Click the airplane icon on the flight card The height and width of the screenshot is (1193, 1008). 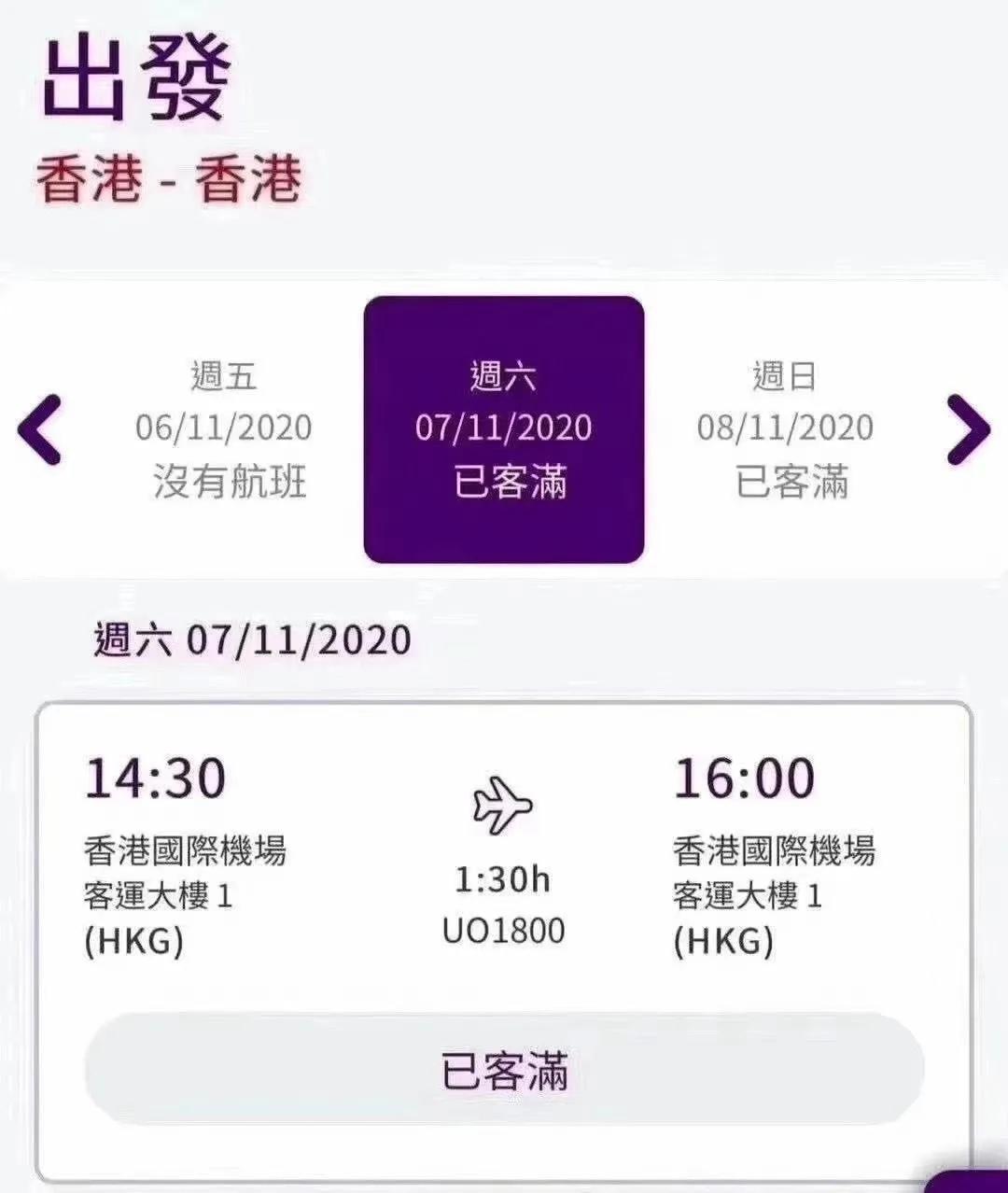(x=504, y=805)
